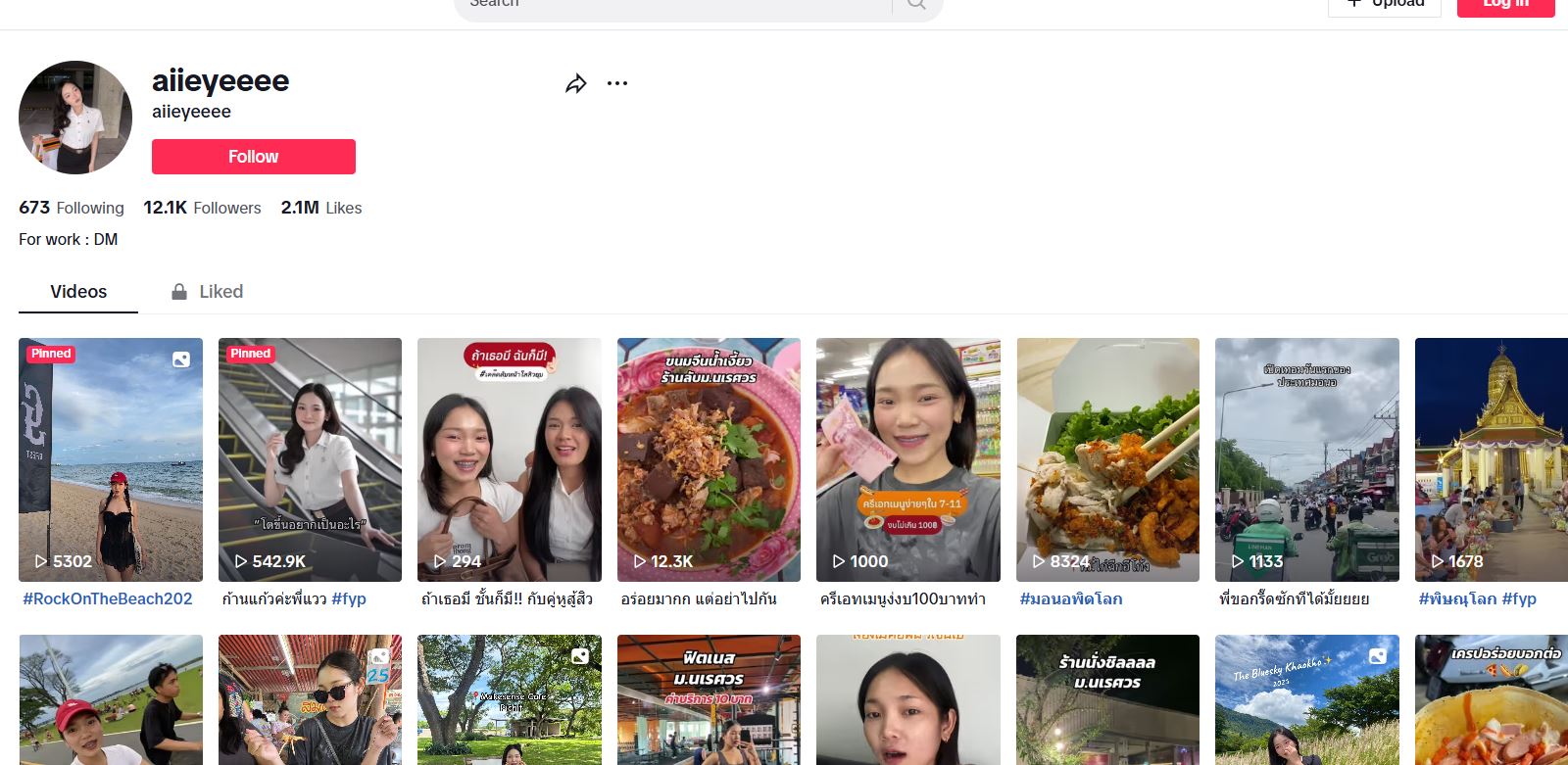The width and height of the screenshot is (1568, 765).
Task: Tap the Log in button
Action: [1505, 5]
